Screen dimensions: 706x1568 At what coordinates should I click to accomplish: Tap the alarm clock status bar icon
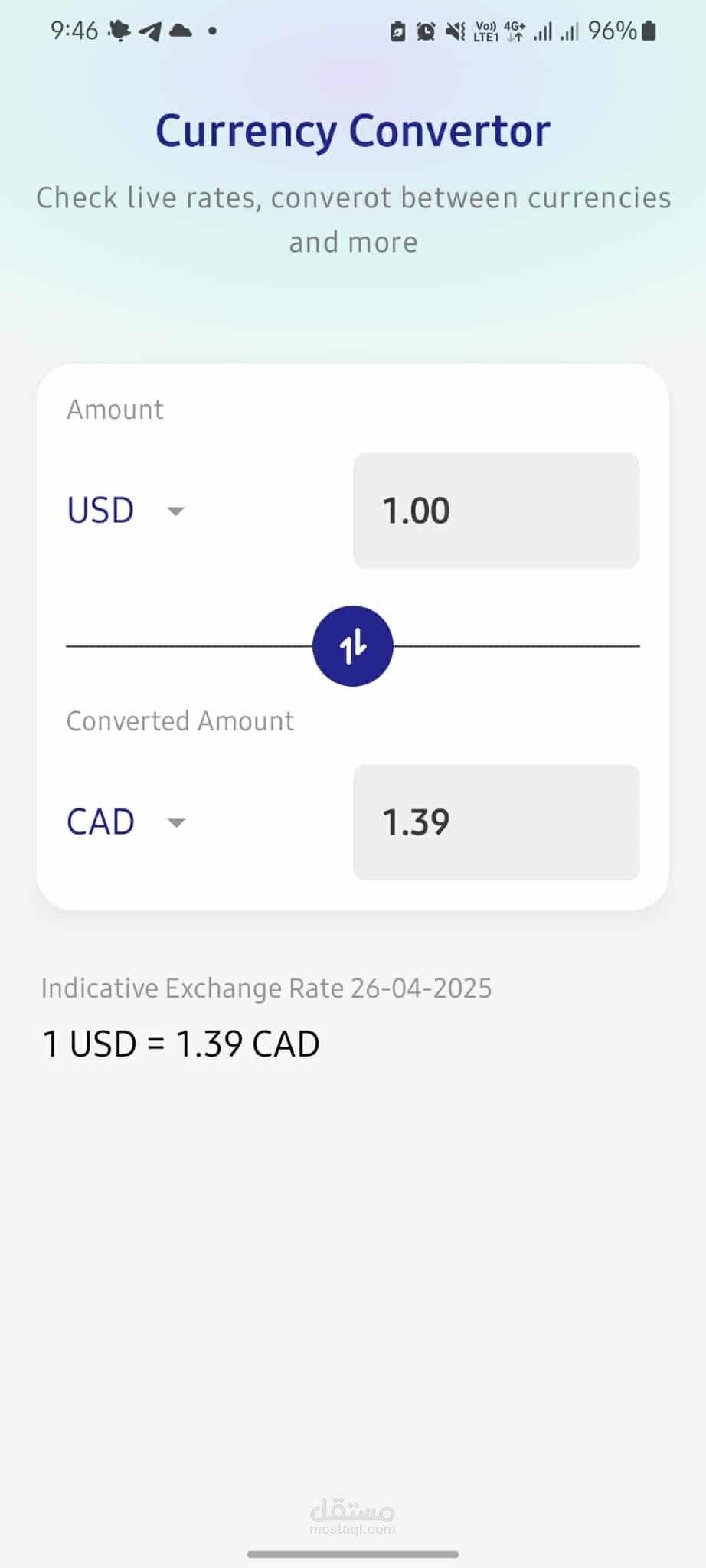click(426, 31)
